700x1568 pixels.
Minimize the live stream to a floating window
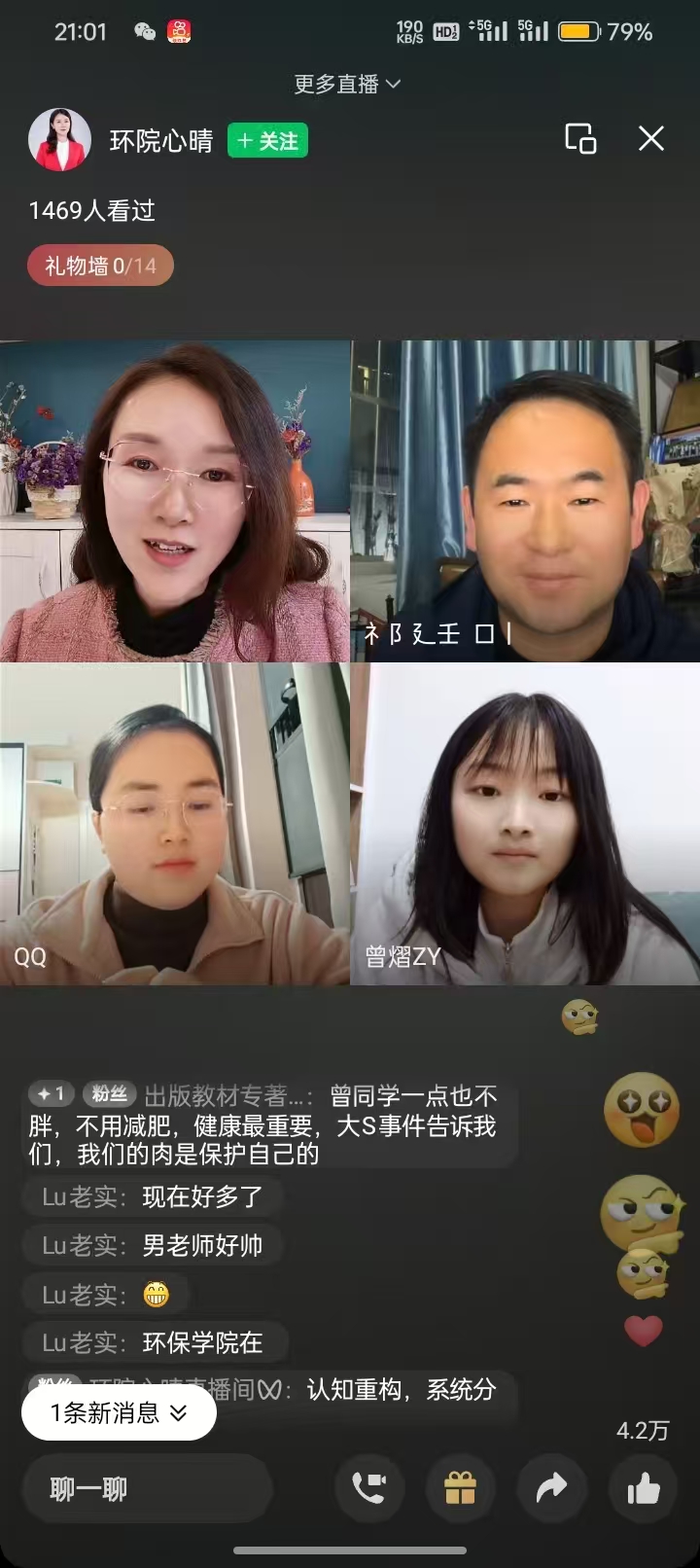pyautogui.click(x=580, y=139)
